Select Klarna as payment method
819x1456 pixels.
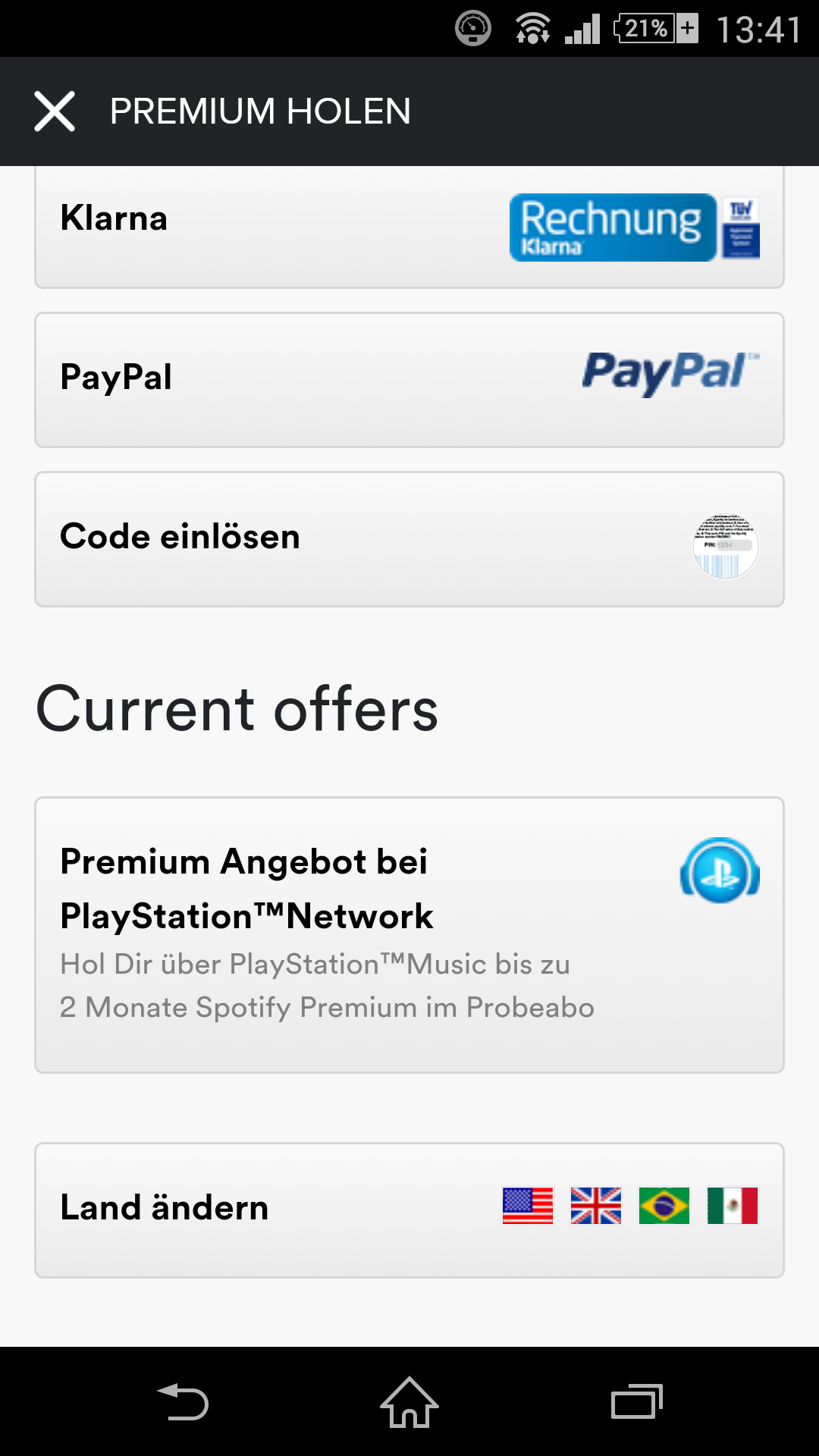pos(409,227)
